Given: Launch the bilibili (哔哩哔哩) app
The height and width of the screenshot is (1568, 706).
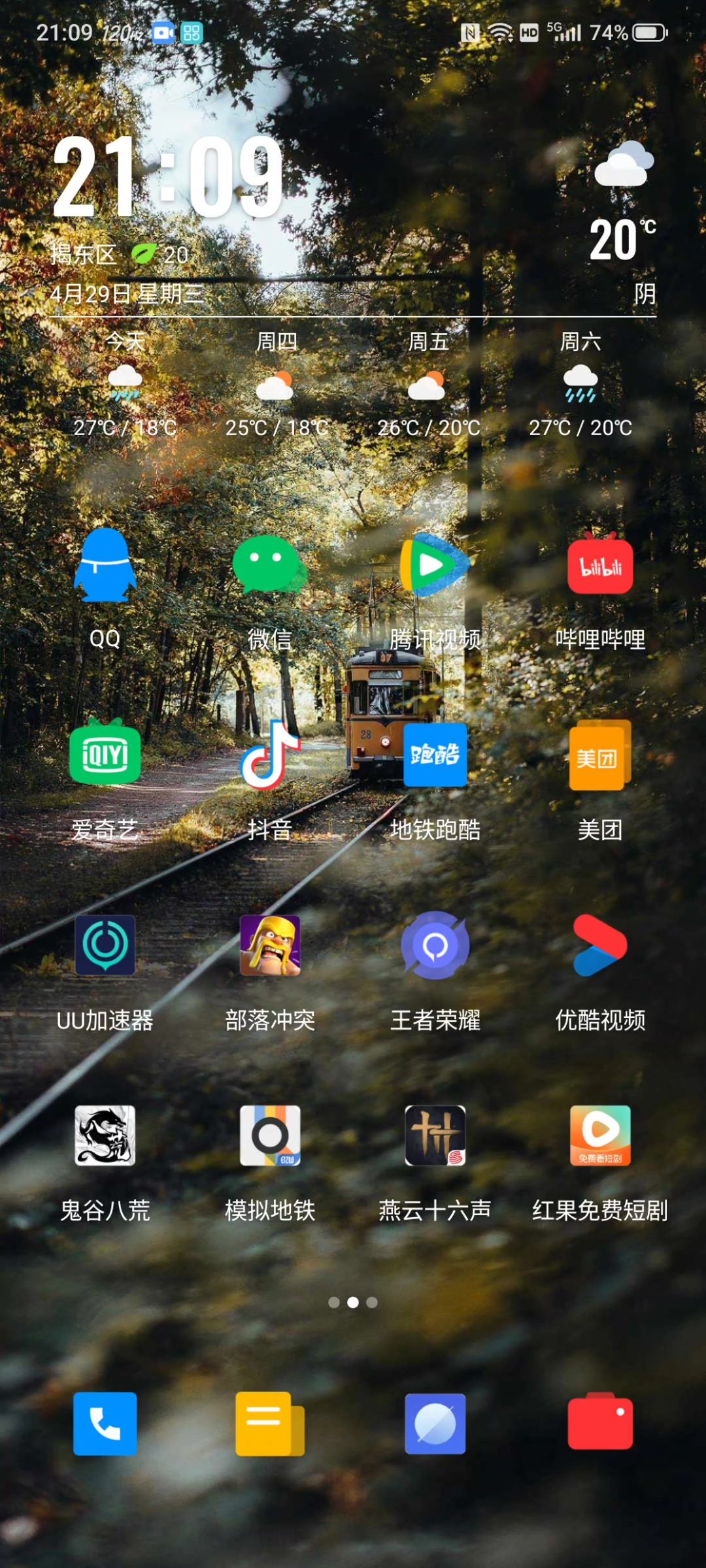Looking at the screenshot, I should click(x=600, y=566).
